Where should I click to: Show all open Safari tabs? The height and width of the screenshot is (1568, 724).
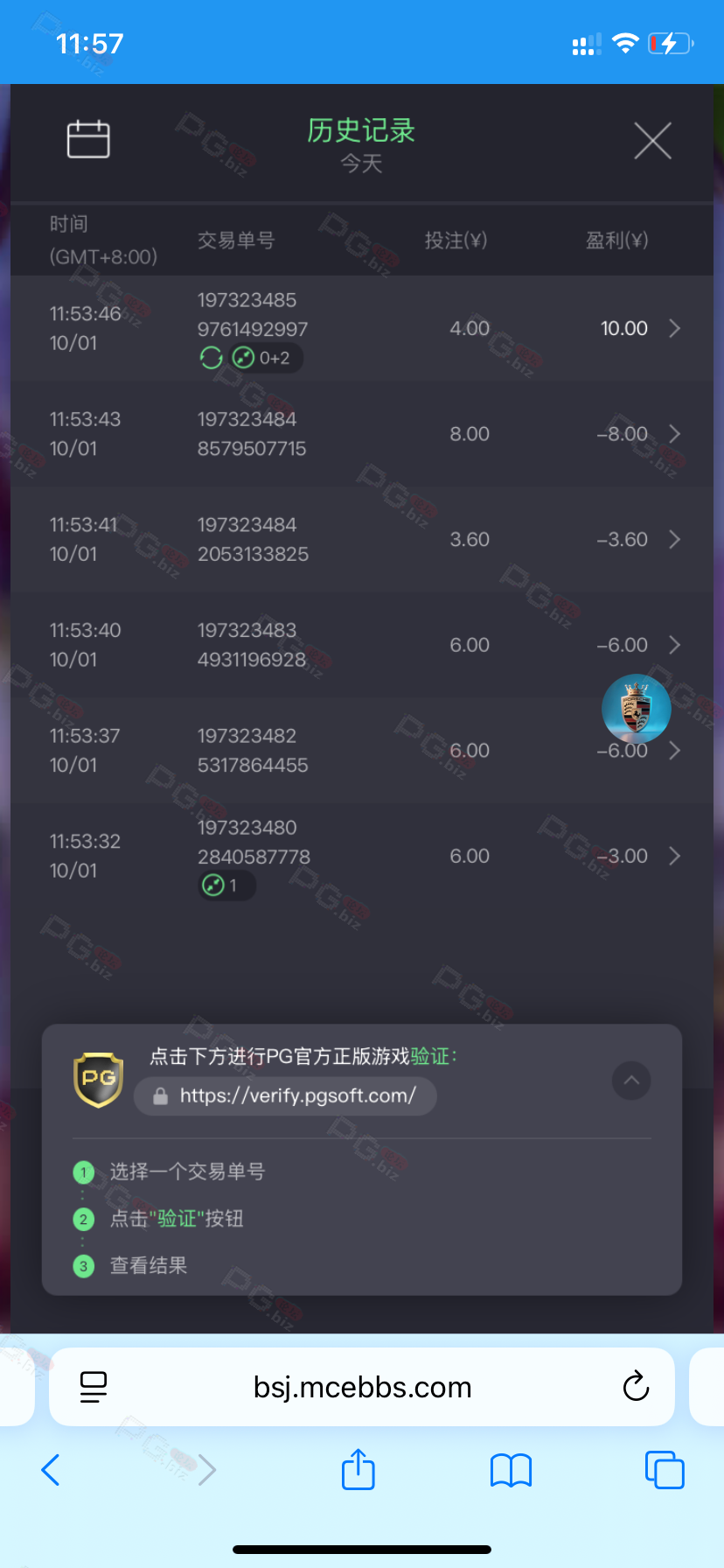pos(664,1470)
